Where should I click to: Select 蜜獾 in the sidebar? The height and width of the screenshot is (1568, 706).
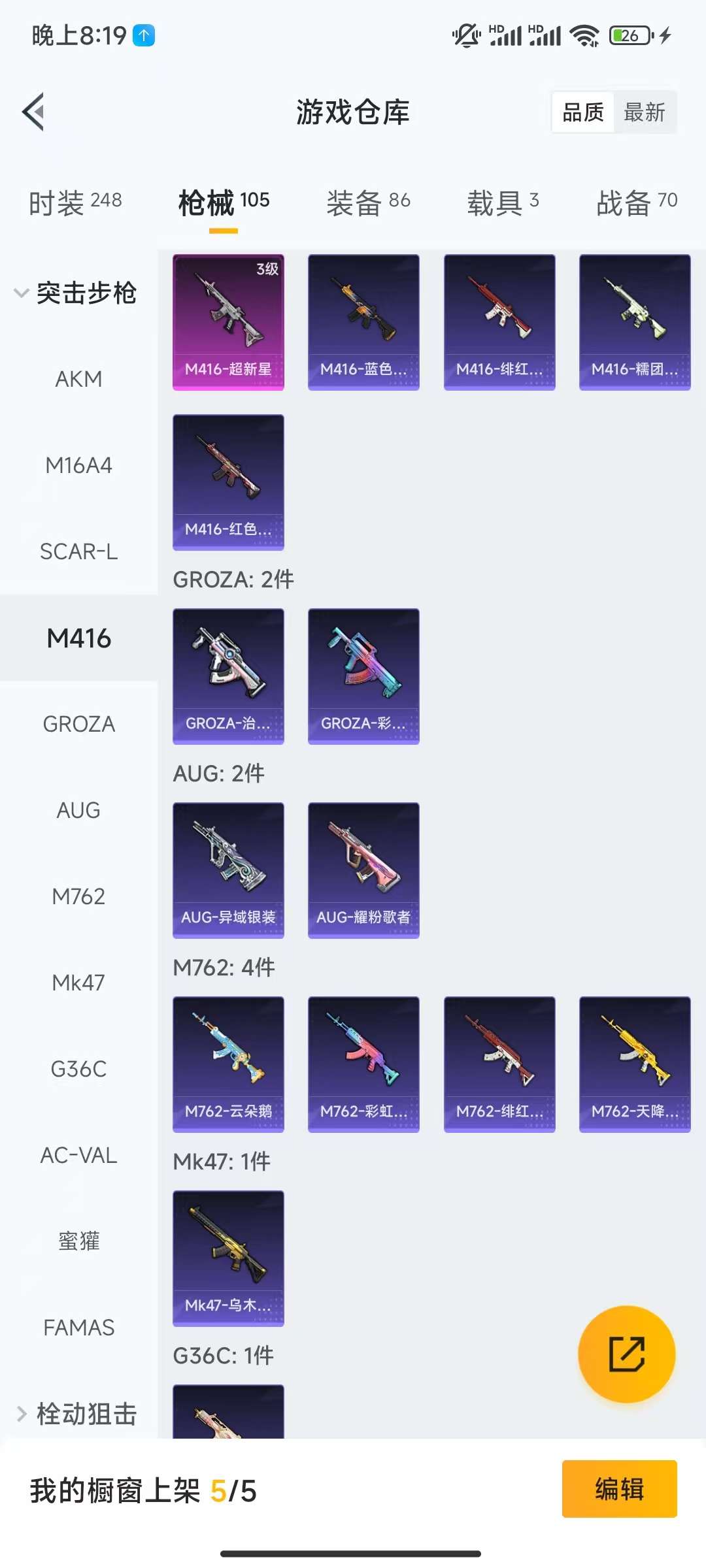pyautogui.click(x=78, y=1241)
